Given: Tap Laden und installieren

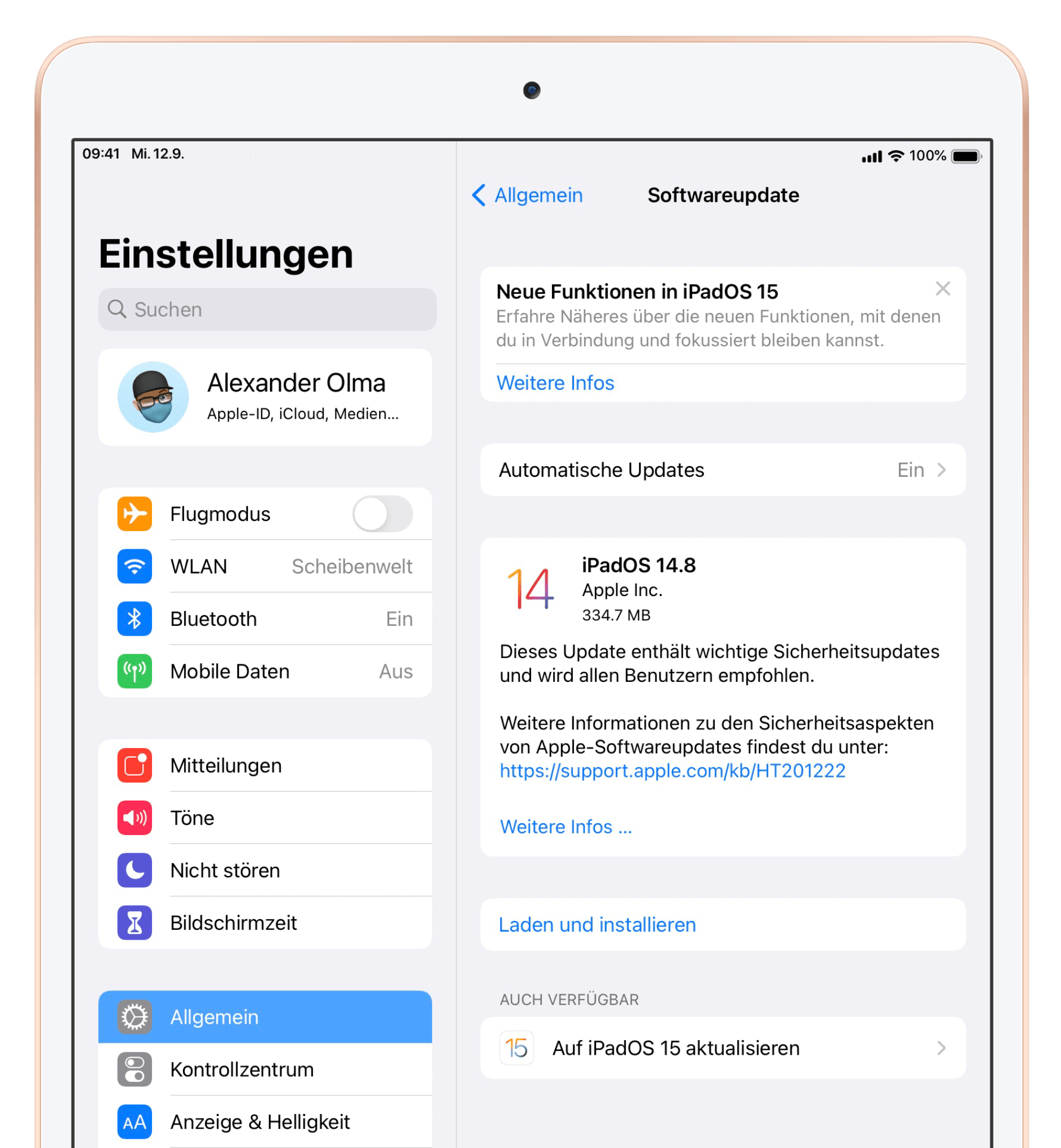Looking at the screenshot, I should pyautogui.click(x=597, y=925).
